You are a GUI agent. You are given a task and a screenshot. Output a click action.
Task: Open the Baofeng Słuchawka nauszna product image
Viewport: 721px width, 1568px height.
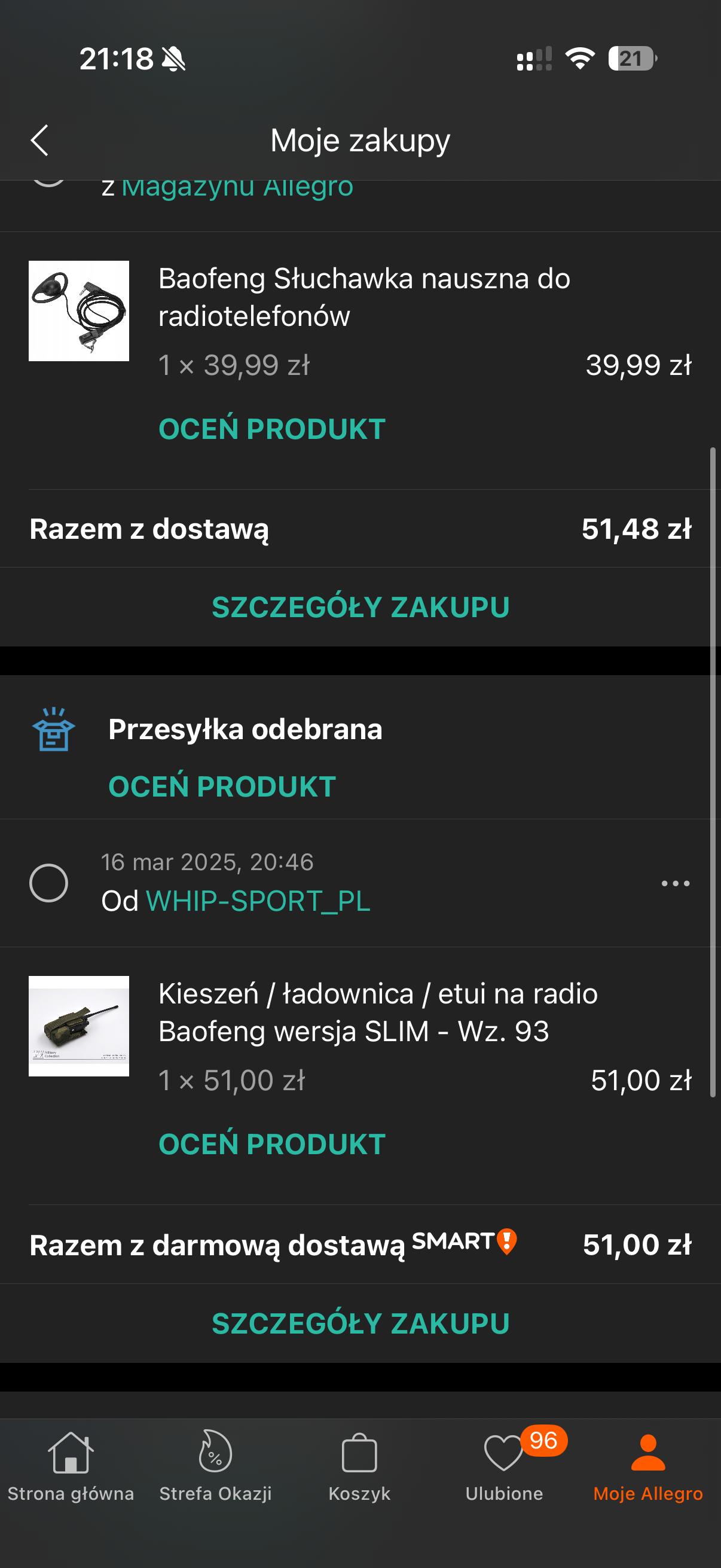pyautogui.click(x=78, y=311)
